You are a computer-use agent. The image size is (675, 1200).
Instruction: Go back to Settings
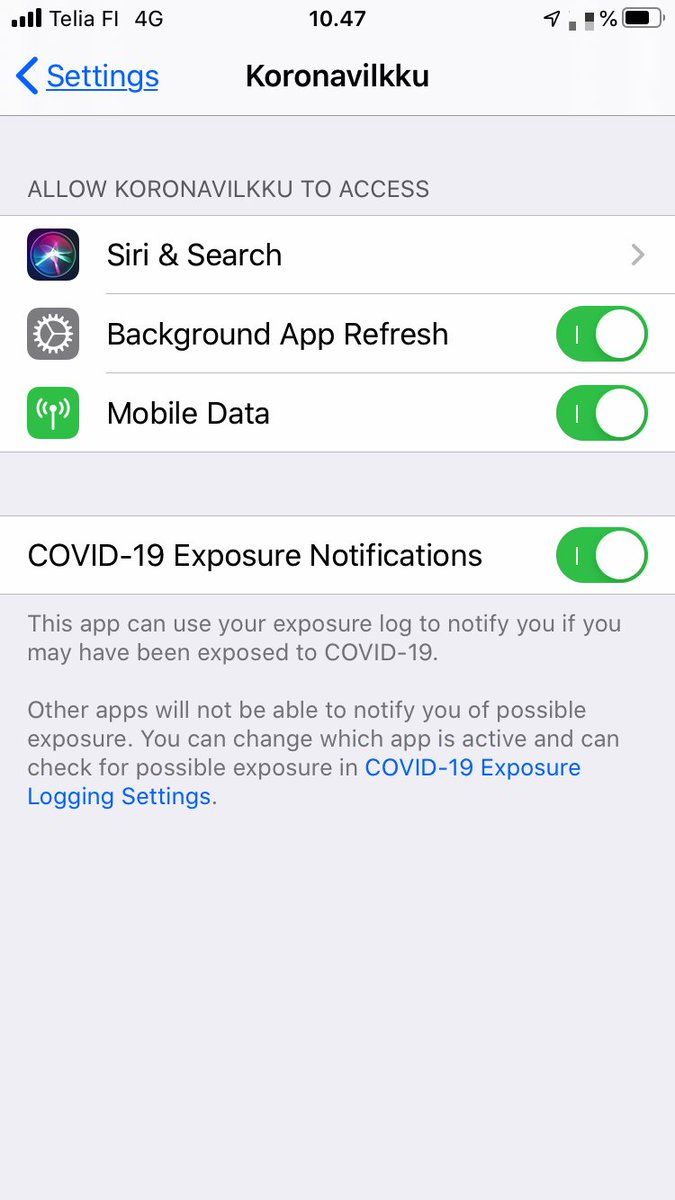coord(88,77)
